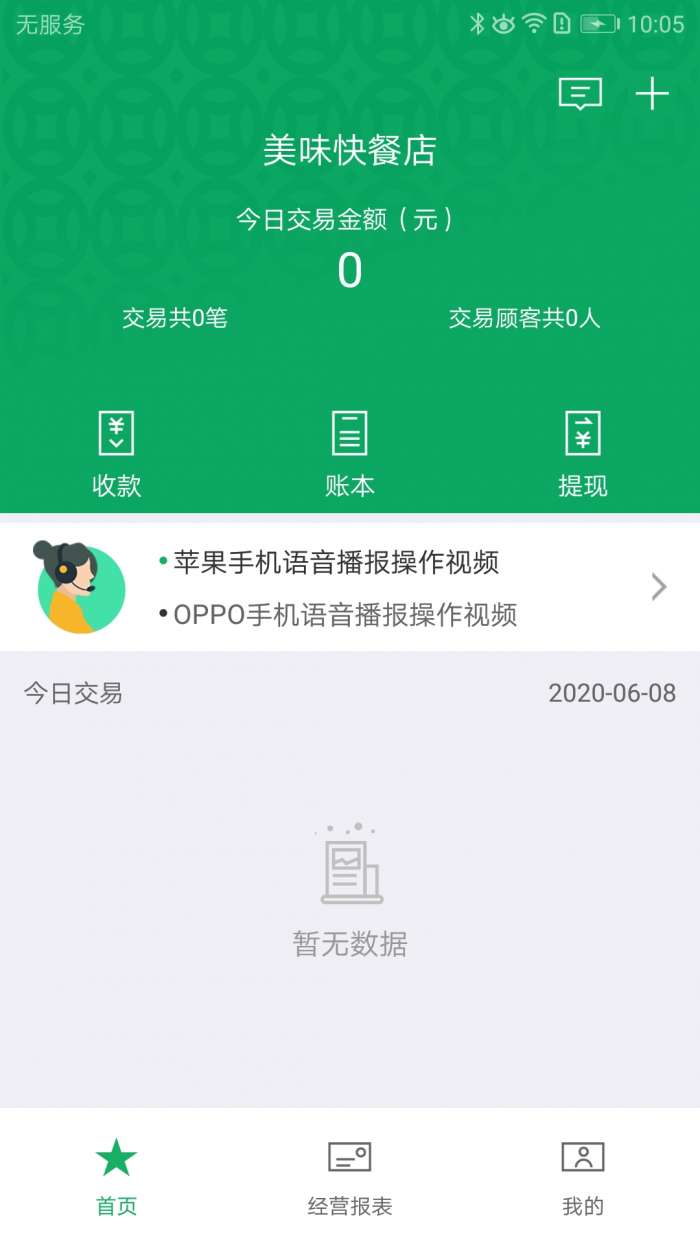Viewport: 700px width, 1244px height.
Task: Switch to the 经营报表 tab
Action: tap(350, 1176)
